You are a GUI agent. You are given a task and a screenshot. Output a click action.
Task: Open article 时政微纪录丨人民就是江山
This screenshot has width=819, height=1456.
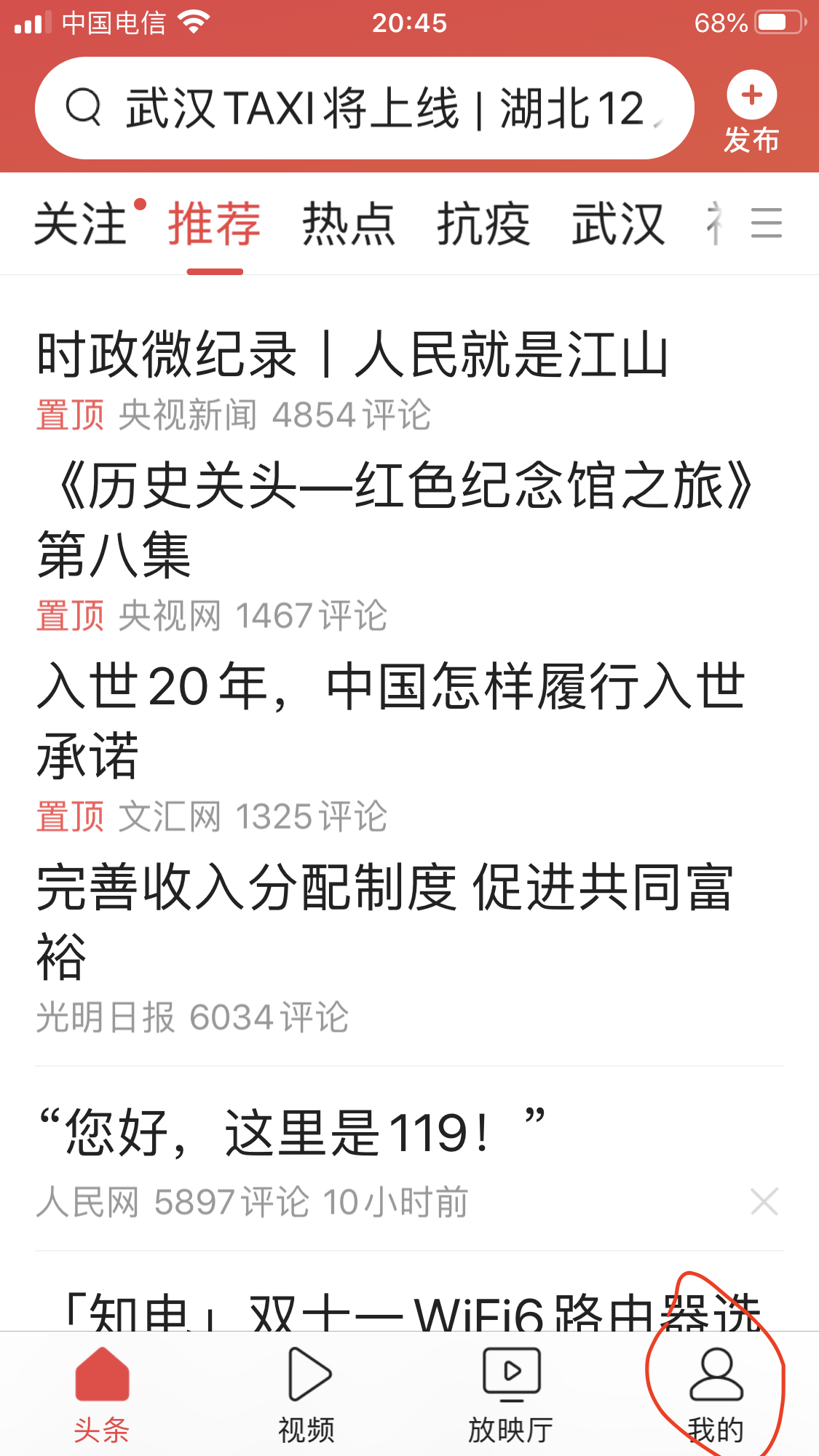pyautogui.click(x=352, y=355)
